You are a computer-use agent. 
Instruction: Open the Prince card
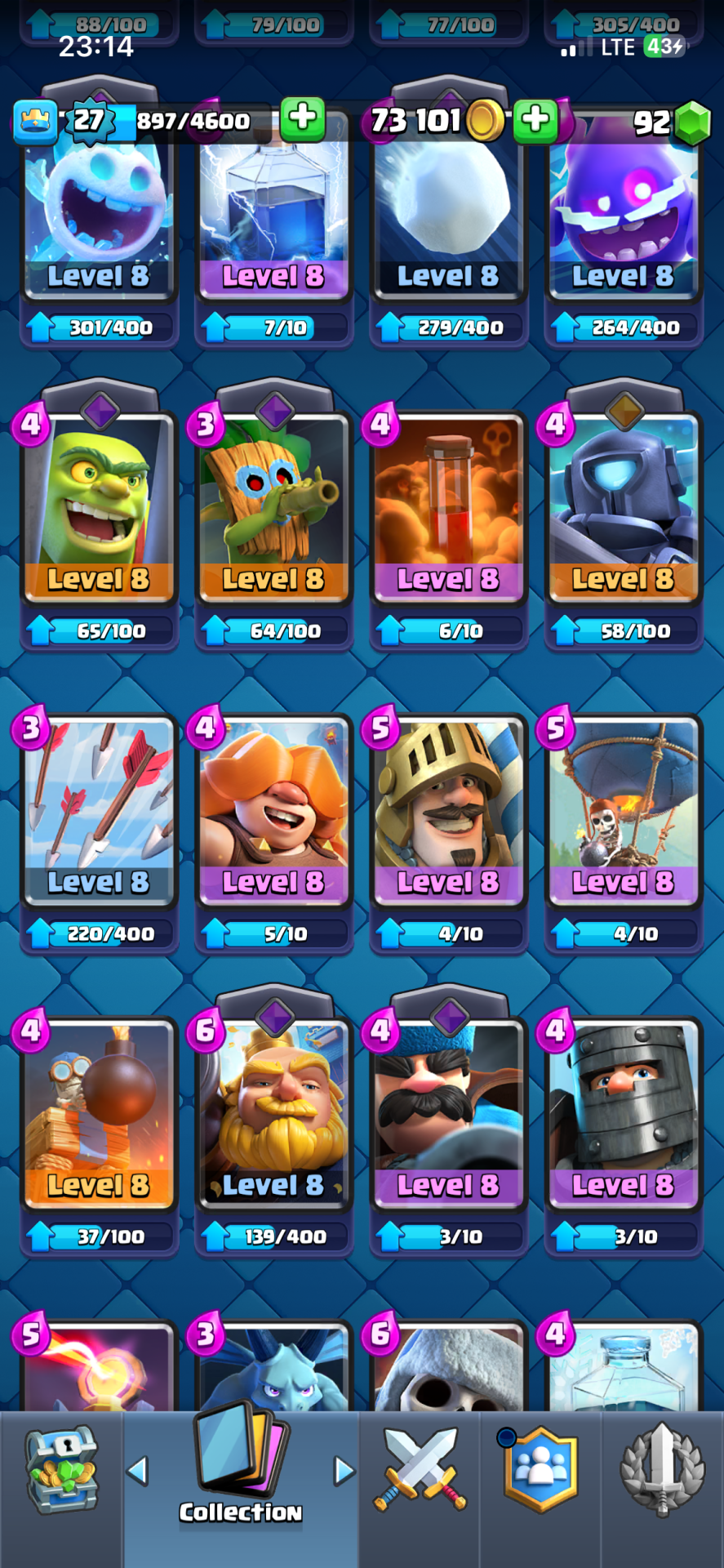(448, 808)
